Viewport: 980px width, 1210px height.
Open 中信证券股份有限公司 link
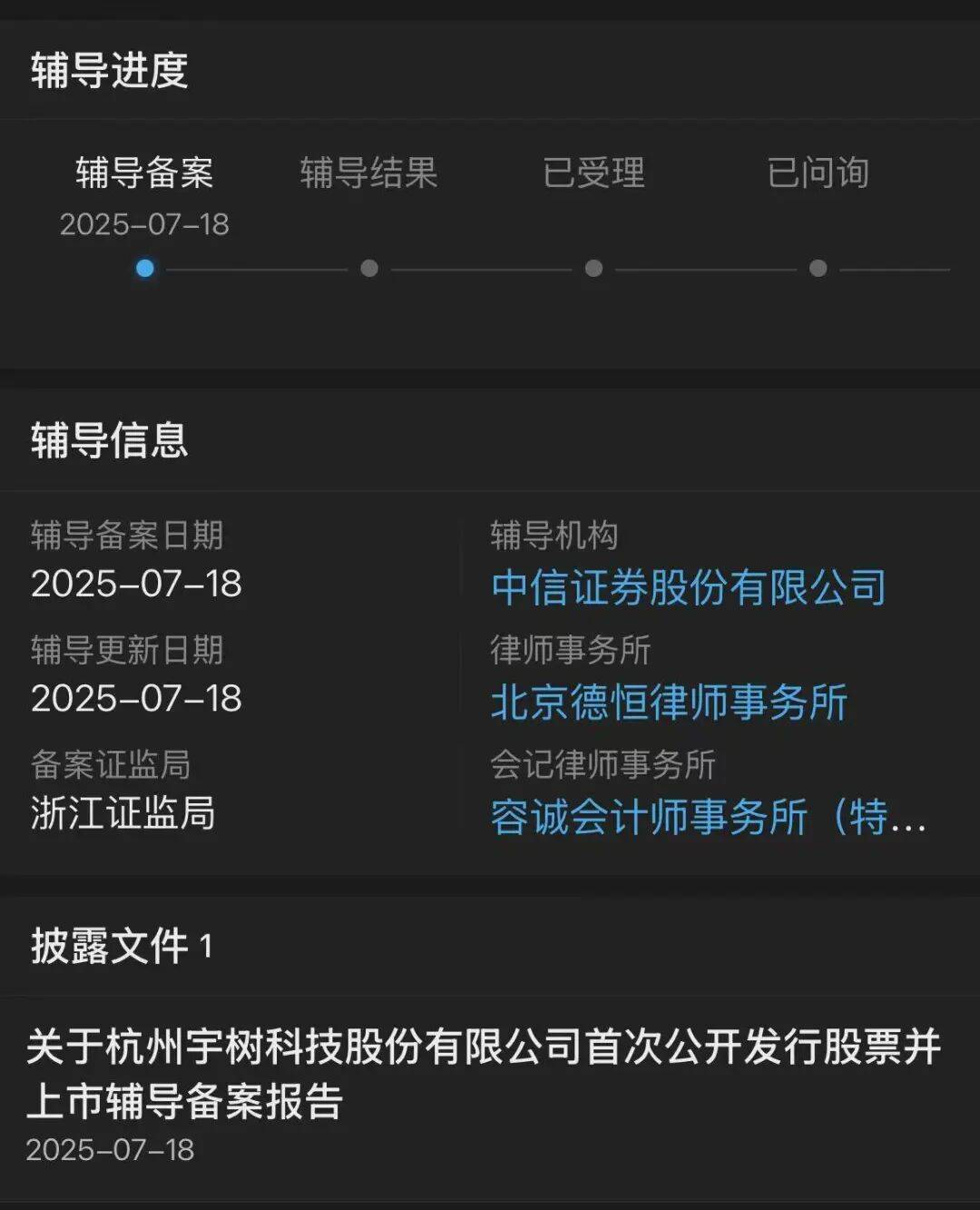[688, 587]
